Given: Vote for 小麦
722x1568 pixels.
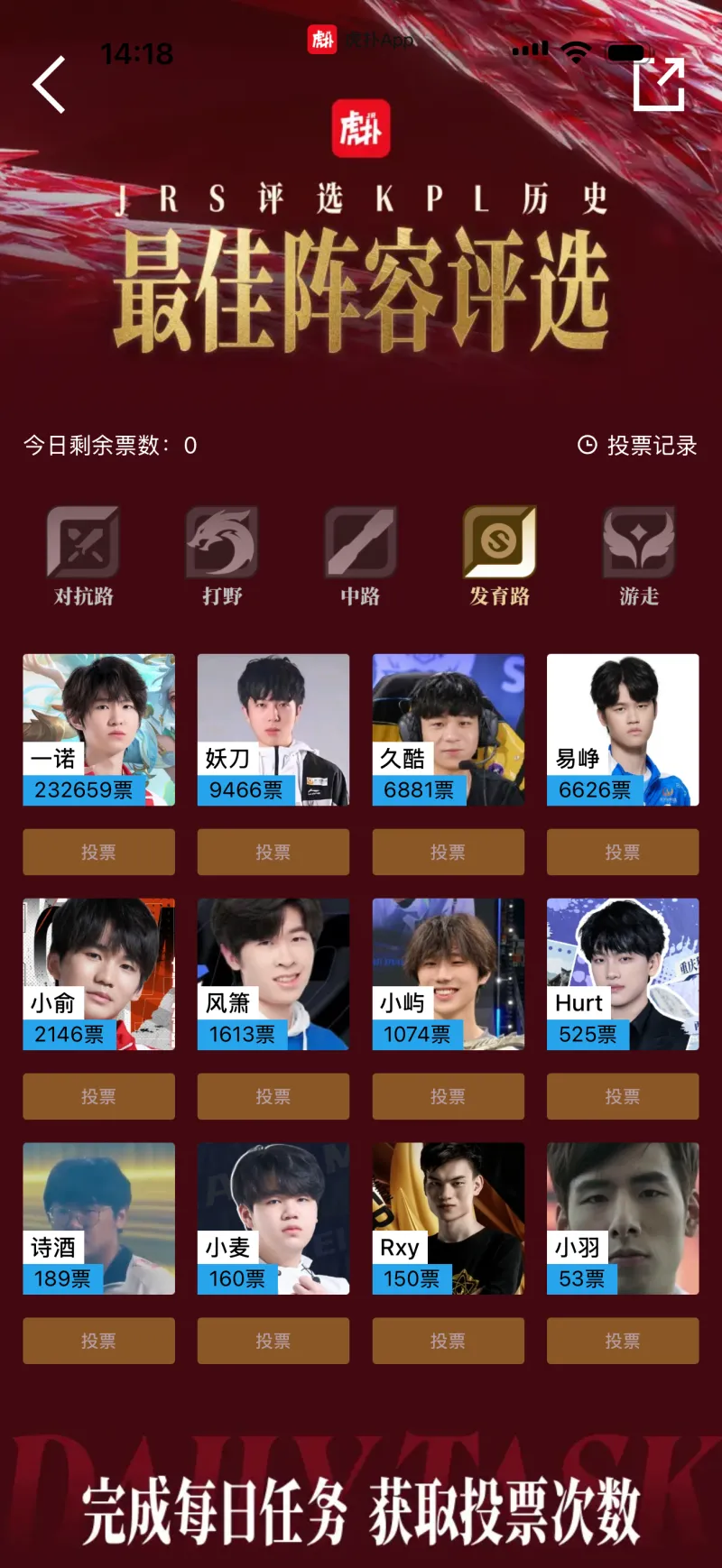Looking at the screenshot, I should pos(273,1341).
